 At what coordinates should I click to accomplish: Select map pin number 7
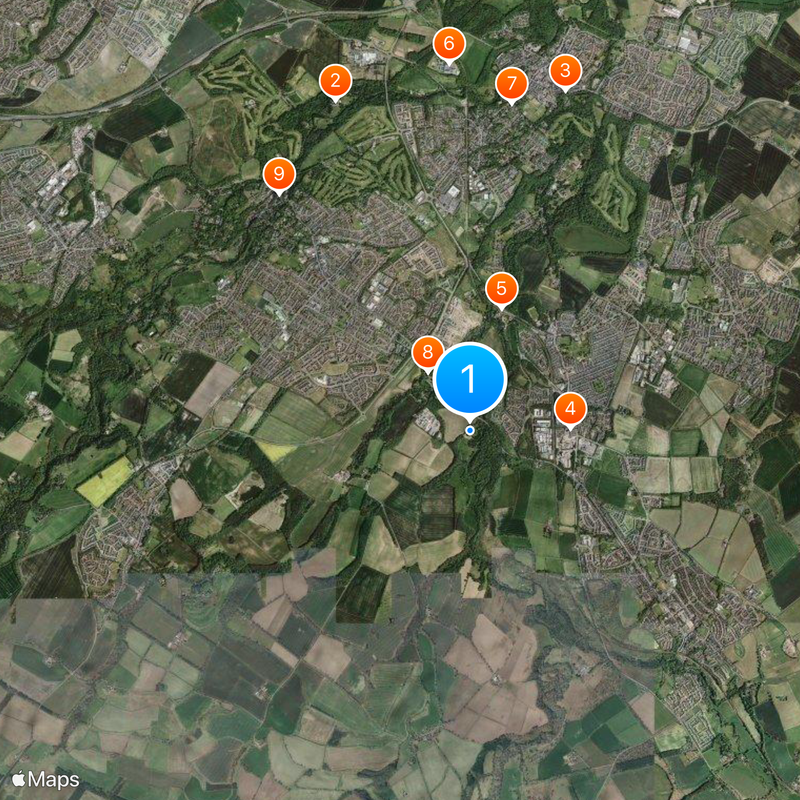511,83
